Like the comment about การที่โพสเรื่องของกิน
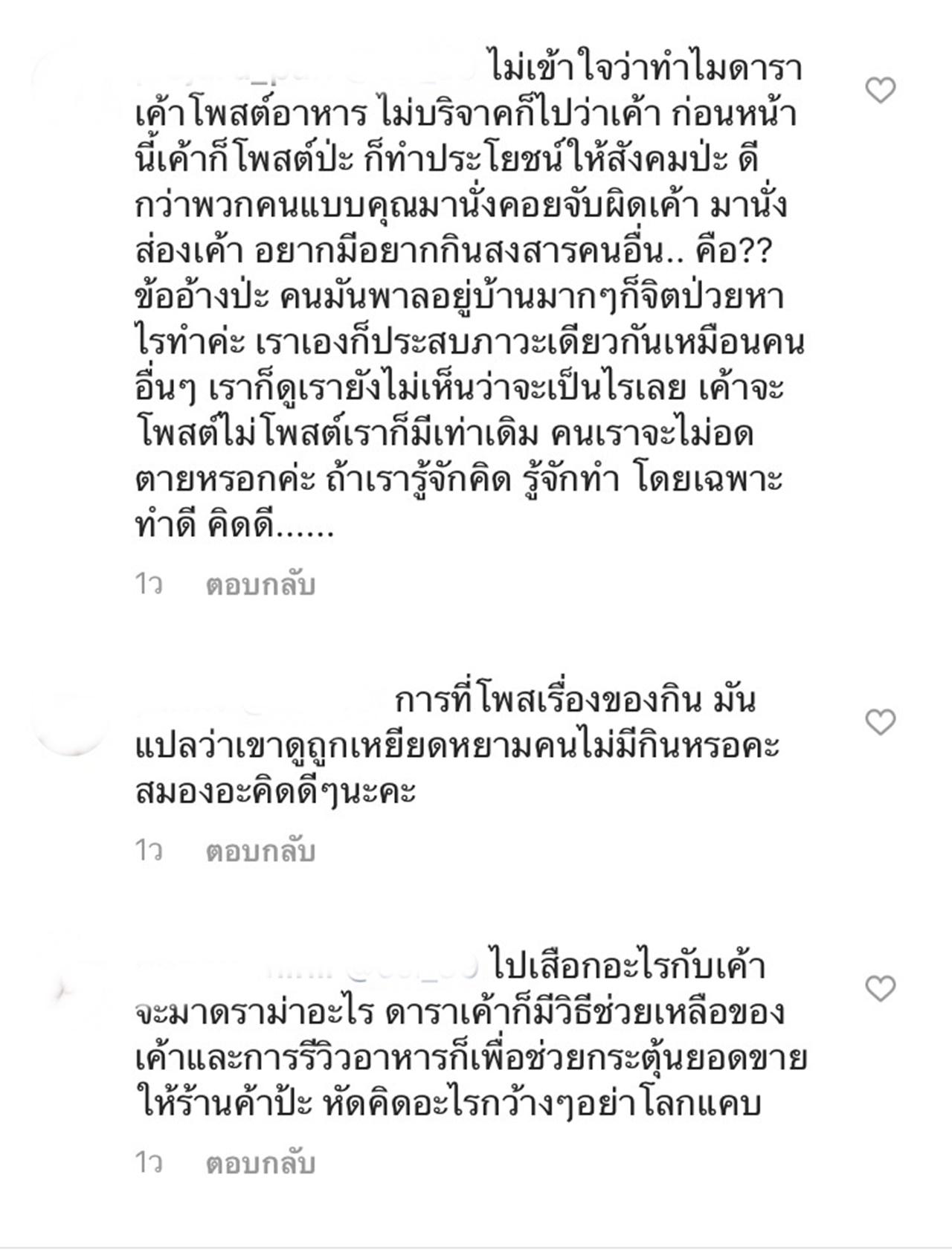The image size is (952, 1250). click(x=881, y=722)
